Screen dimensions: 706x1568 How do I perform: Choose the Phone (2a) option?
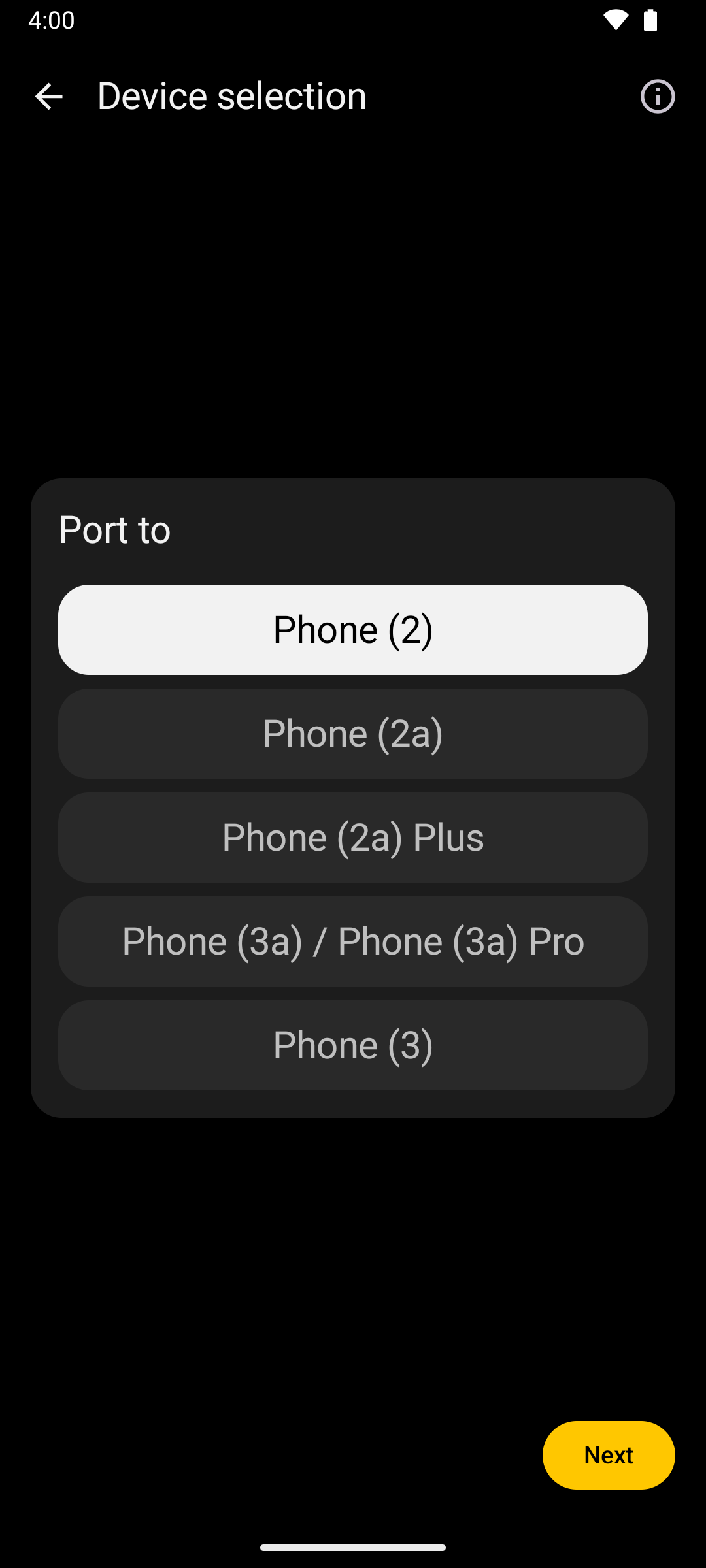353,733
